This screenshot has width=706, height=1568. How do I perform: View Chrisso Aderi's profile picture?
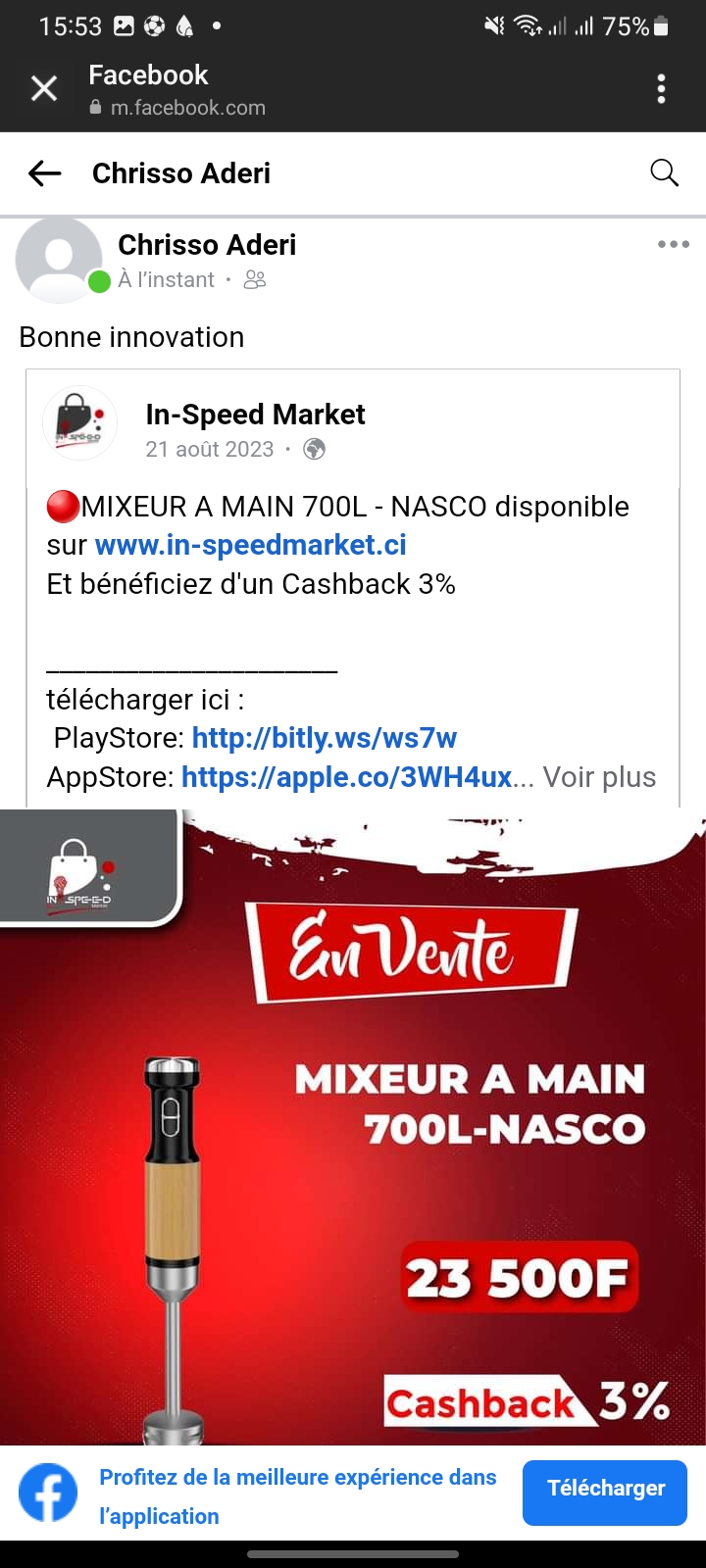(59, 260)
